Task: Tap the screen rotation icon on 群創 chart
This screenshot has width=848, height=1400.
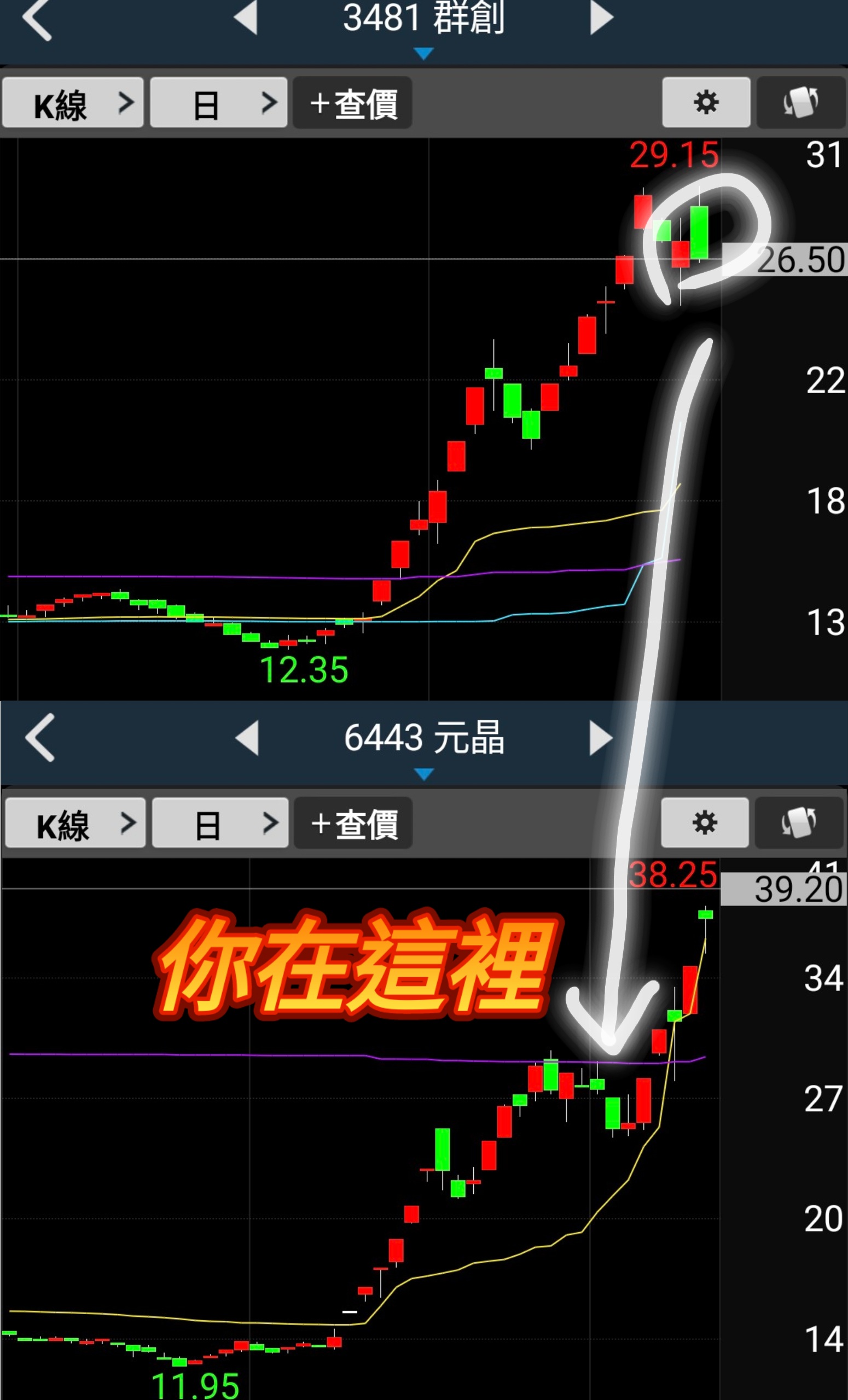Action: pos(801,103)
